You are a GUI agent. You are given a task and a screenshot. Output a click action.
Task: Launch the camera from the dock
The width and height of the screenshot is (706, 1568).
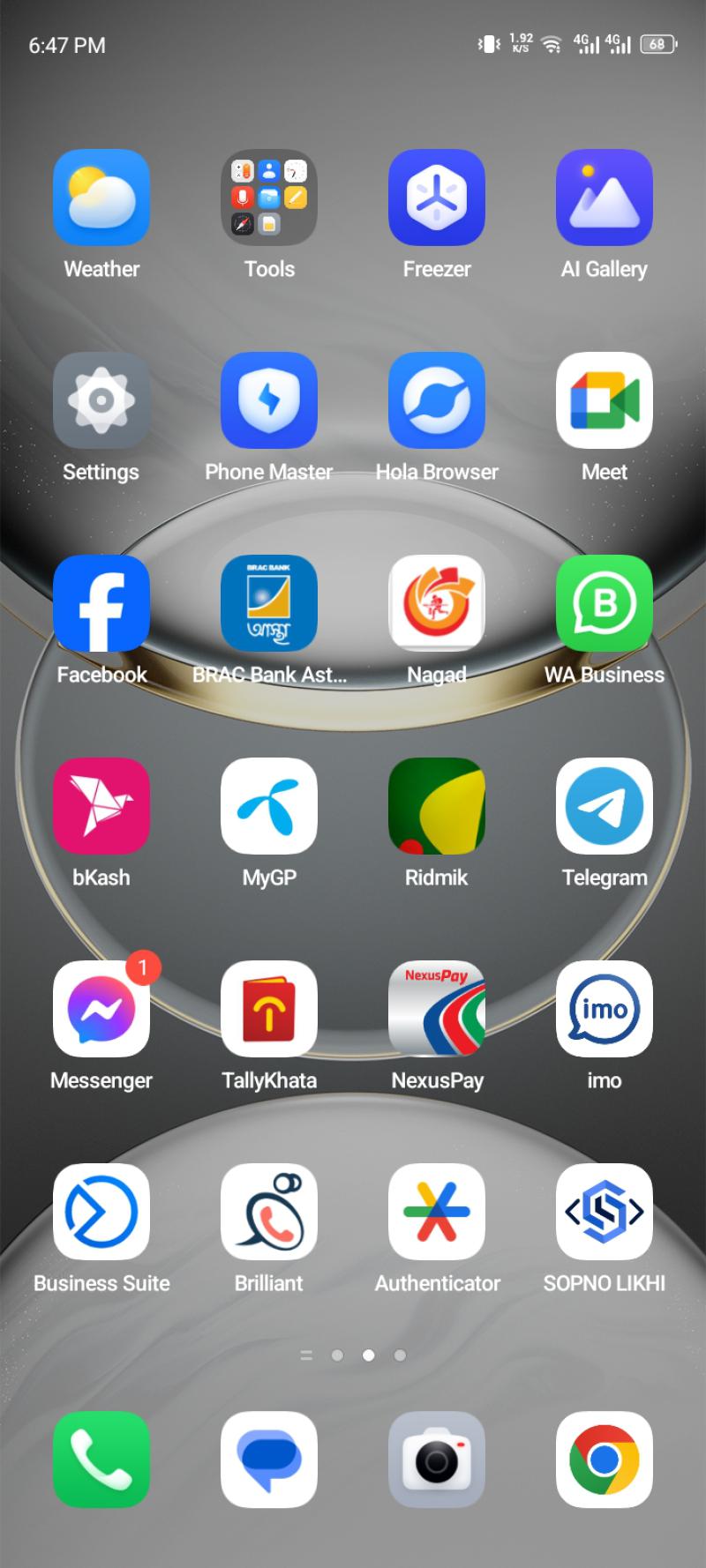(x=437, y=1460)
